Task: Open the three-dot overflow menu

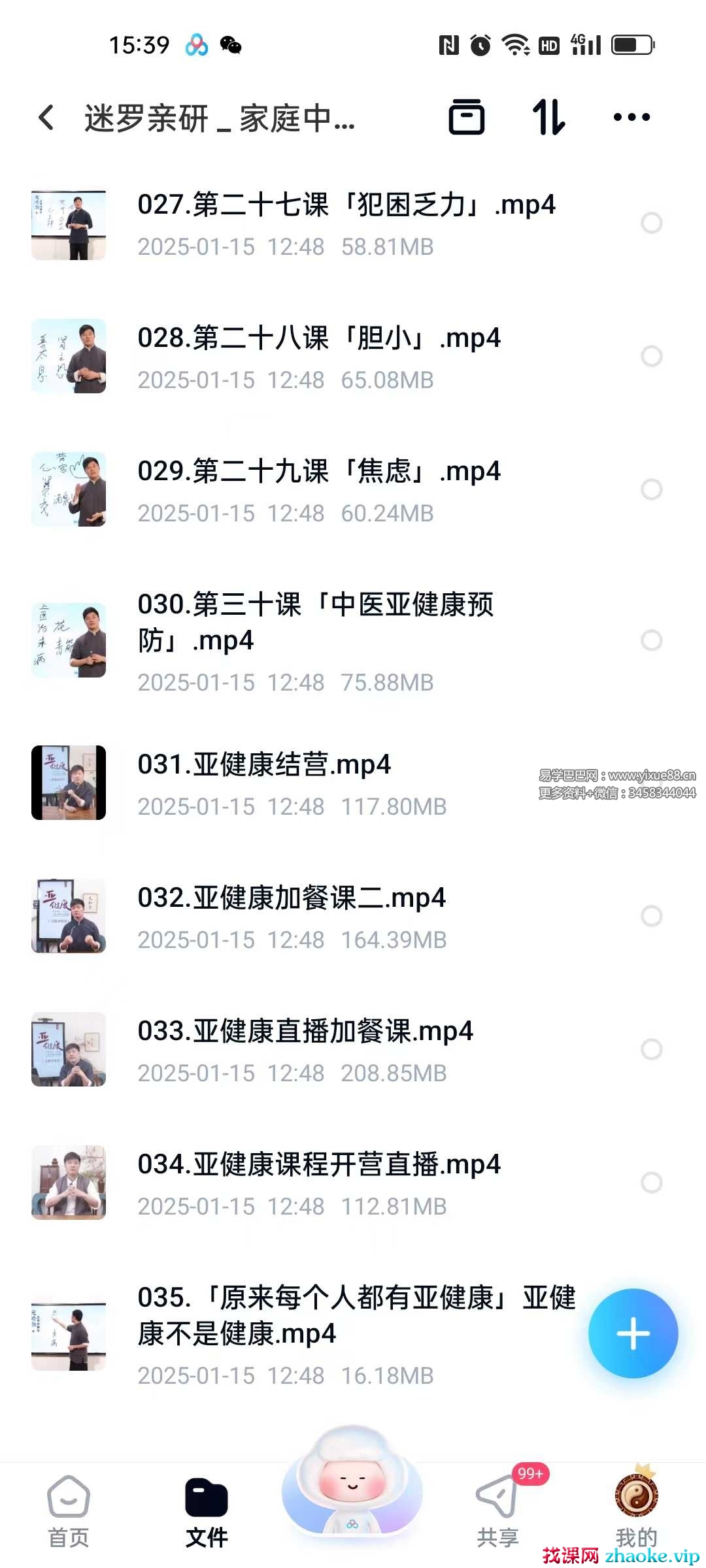Action: [x=631, y=118]
